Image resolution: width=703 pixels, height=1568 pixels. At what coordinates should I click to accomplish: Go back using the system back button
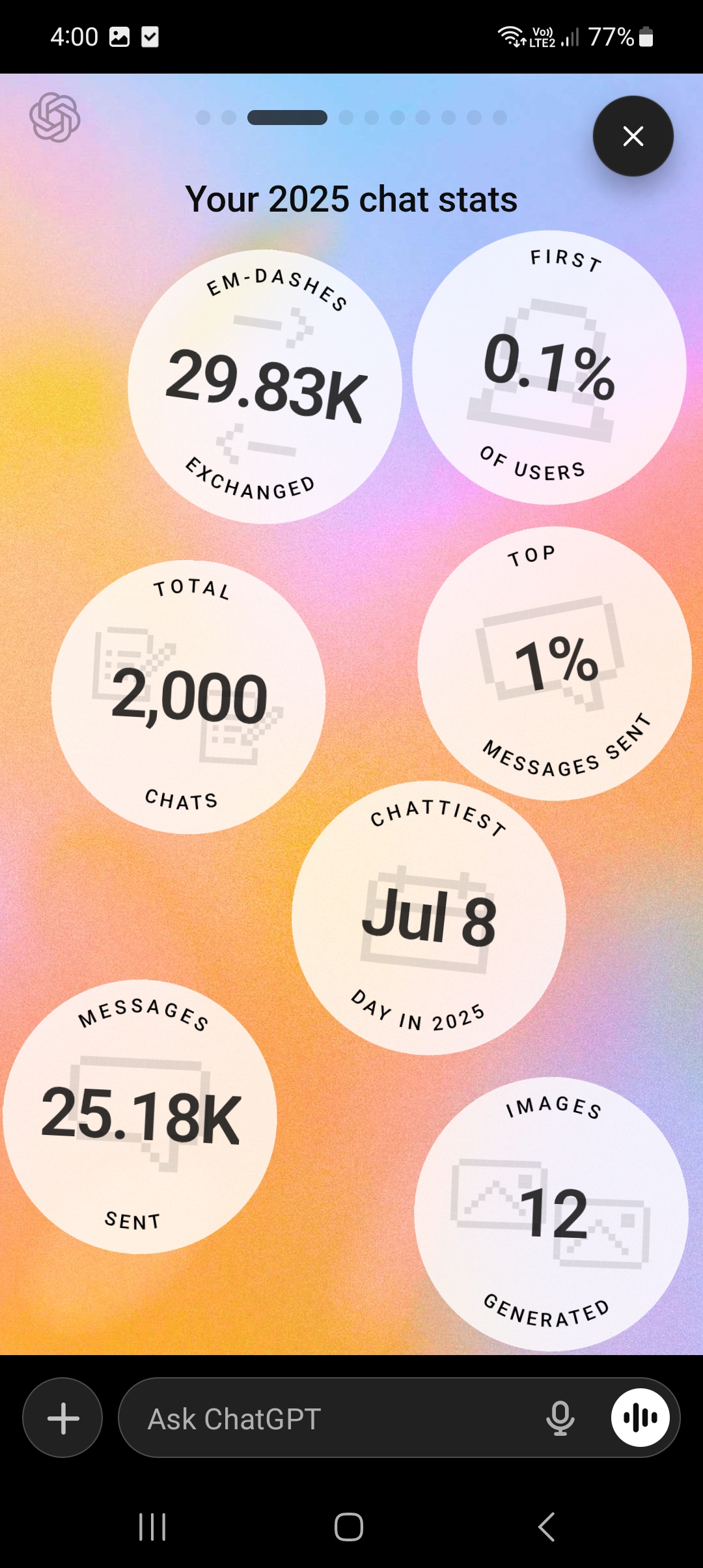pyautogui.click(x=547, y=1526)
